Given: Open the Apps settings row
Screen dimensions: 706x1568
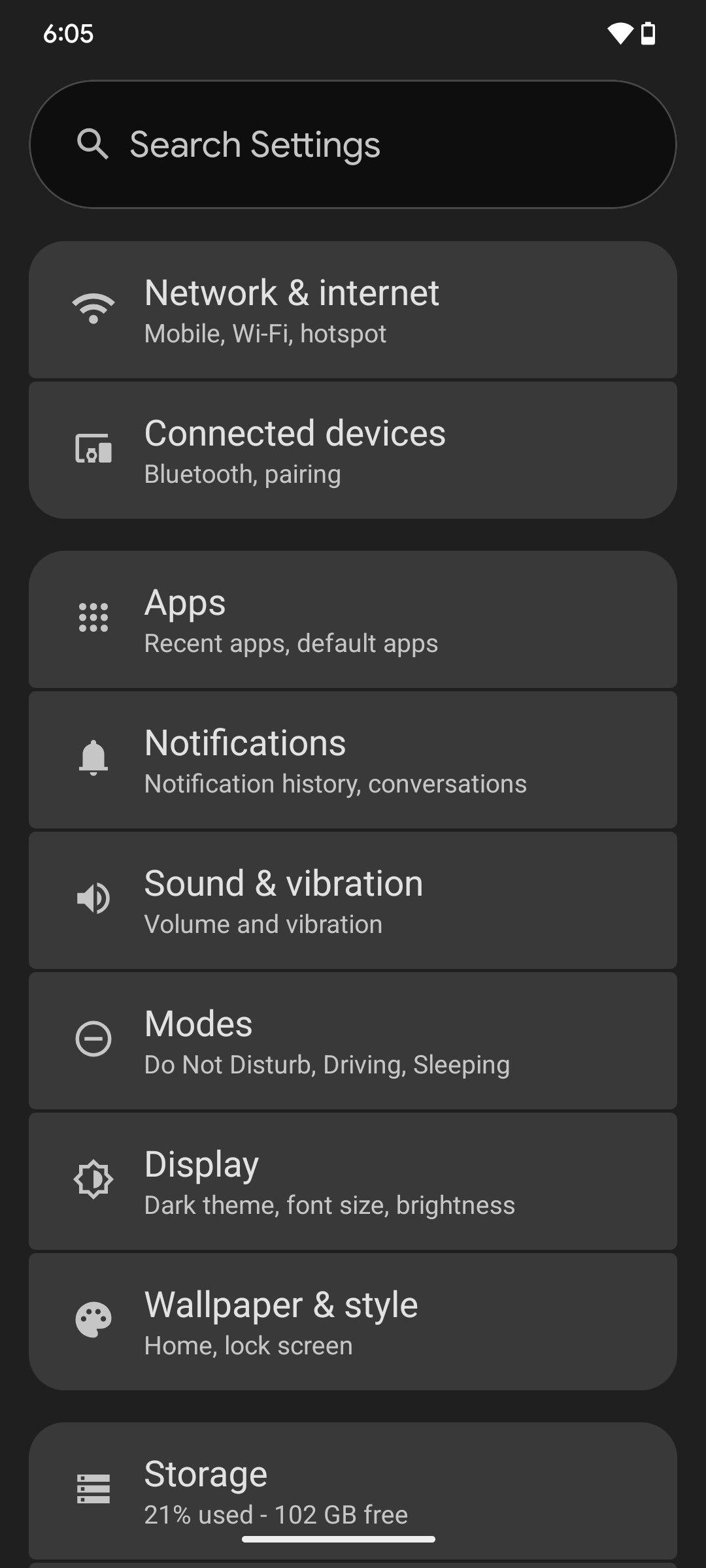Looking at the screenshot, I should (x=353, y=619).
